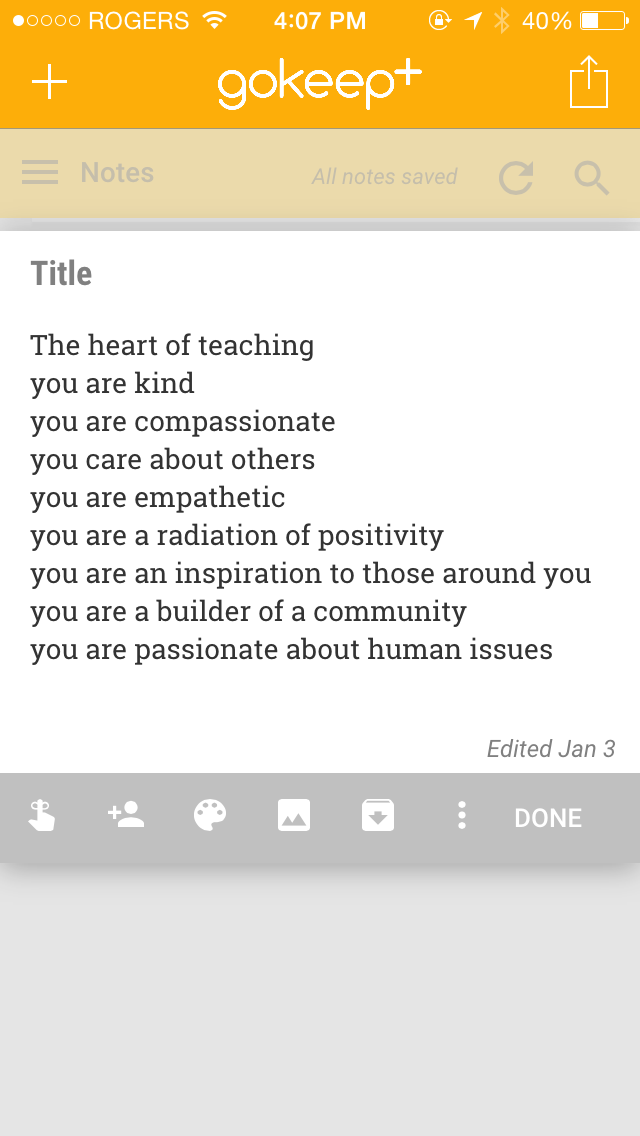Open the three-dot more options menu

461,816
